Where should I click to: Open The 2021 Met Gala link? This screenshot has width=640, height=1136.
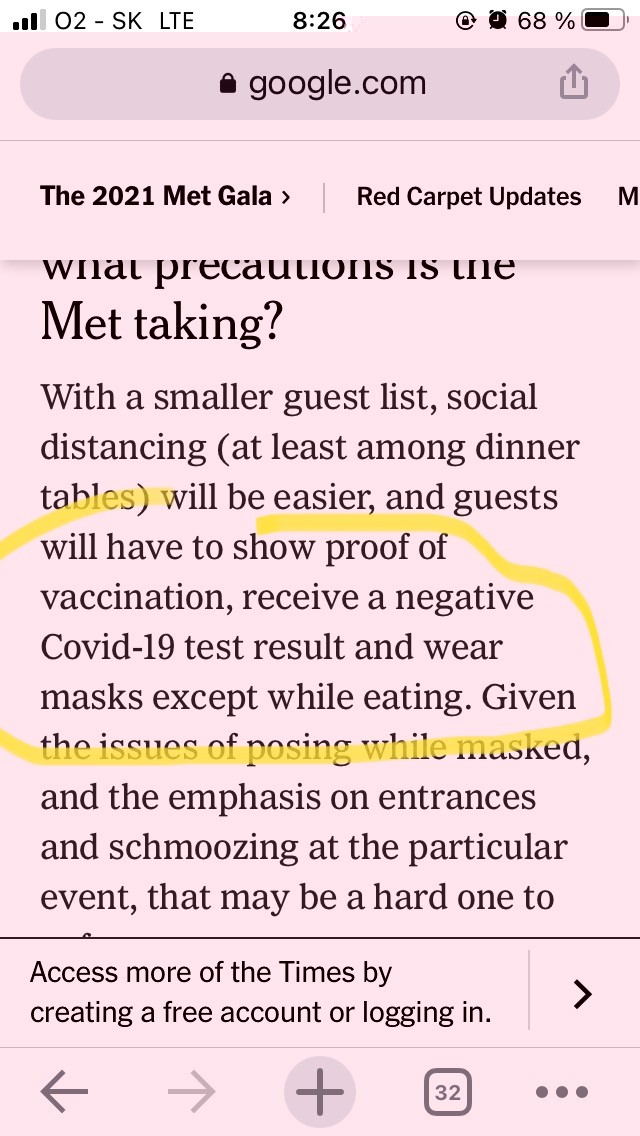[165, 196]
